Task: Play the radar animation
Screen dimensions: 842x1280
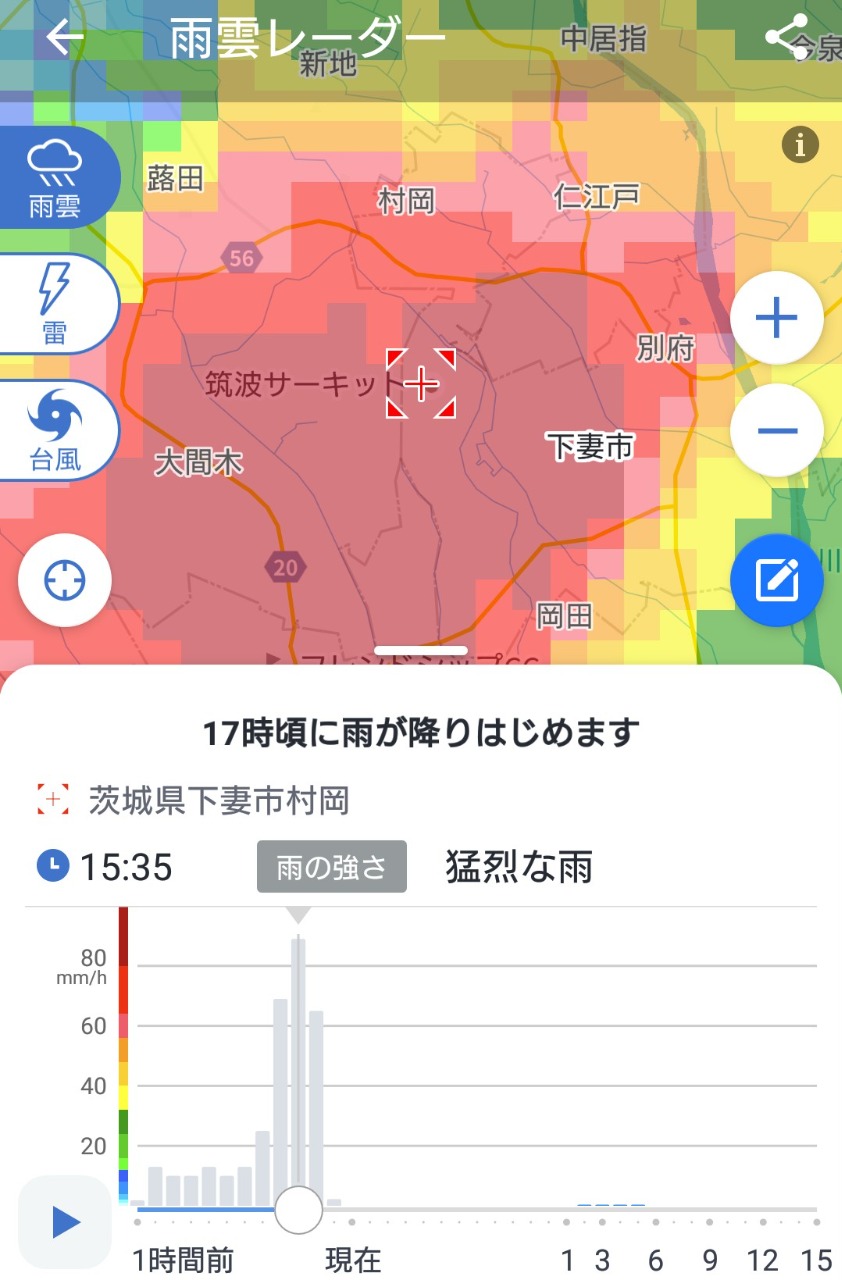Action: pos(65,1221)
